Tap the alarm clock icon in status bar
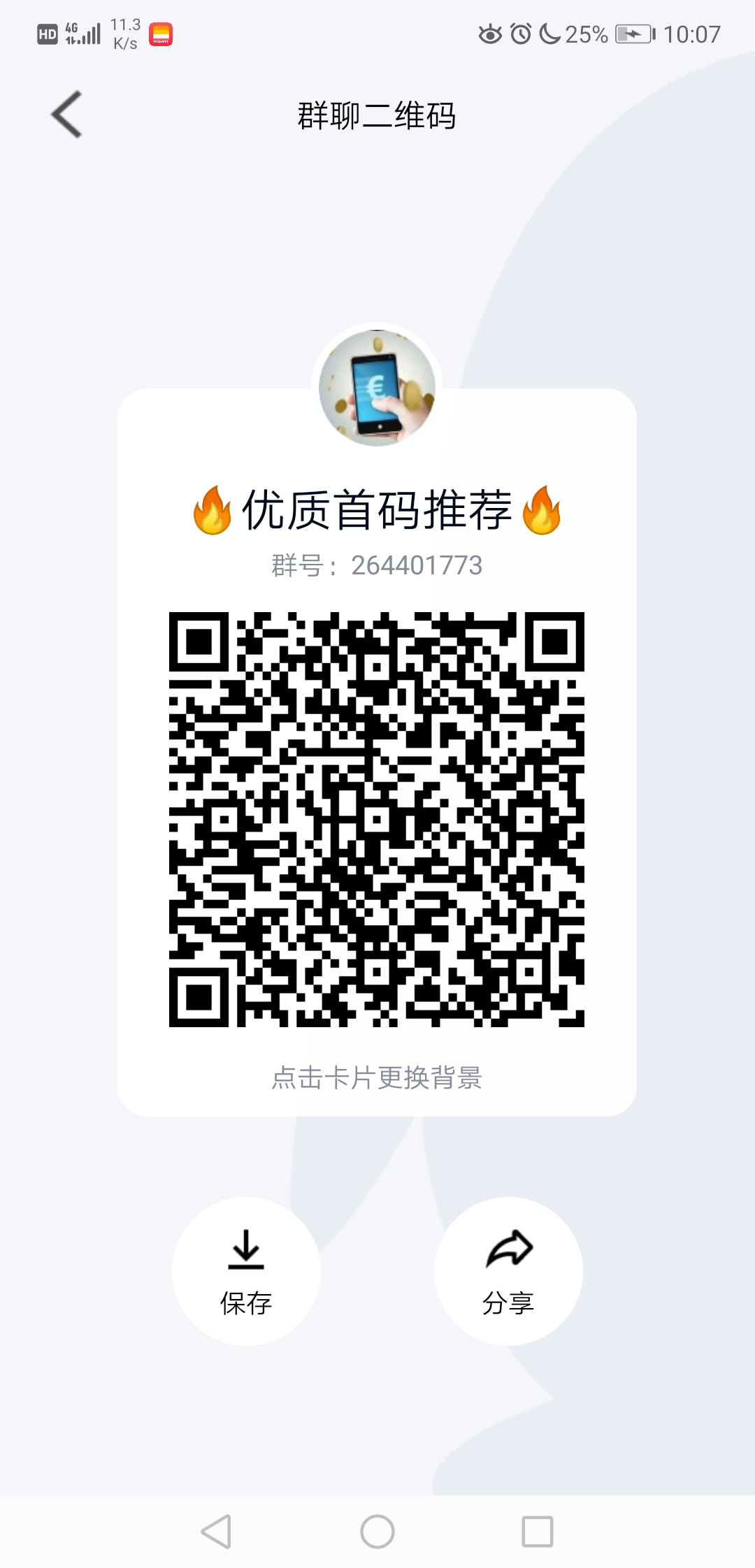This screenshot has width=755, height=1568. coord(519,33)
